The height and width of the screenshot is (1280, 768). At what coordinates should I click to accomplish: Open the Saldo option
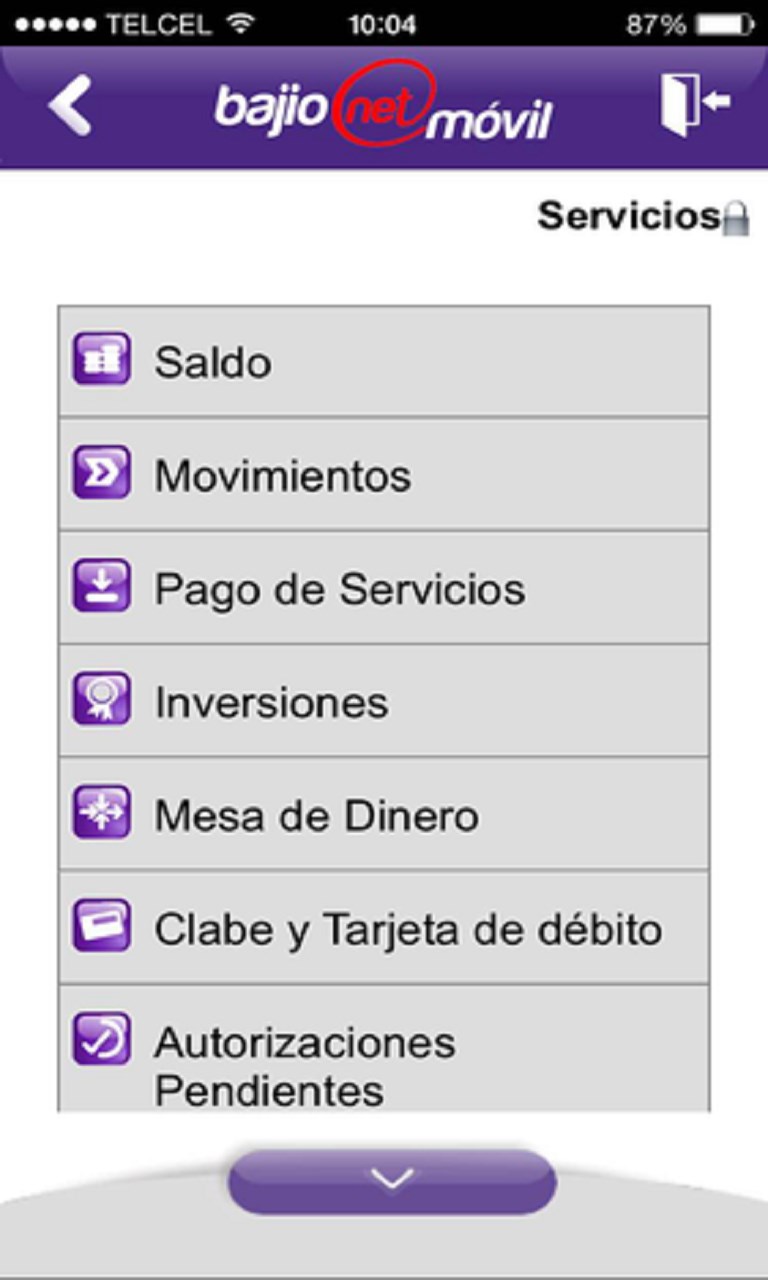click(x=384, y=362)
